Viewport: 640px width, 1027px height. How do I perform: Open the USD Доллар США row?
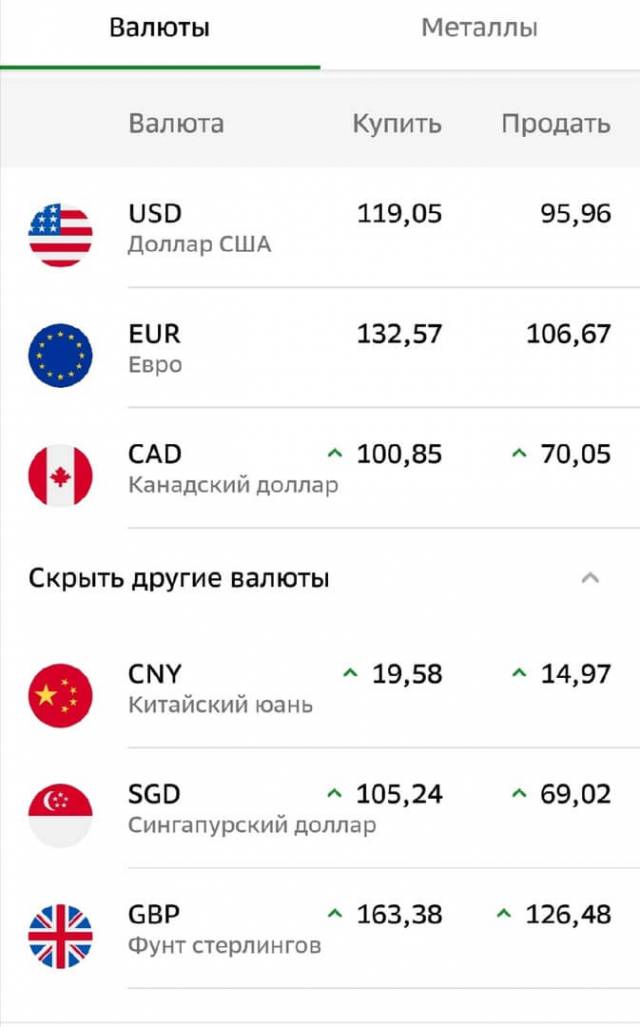[x=320, y=229]
